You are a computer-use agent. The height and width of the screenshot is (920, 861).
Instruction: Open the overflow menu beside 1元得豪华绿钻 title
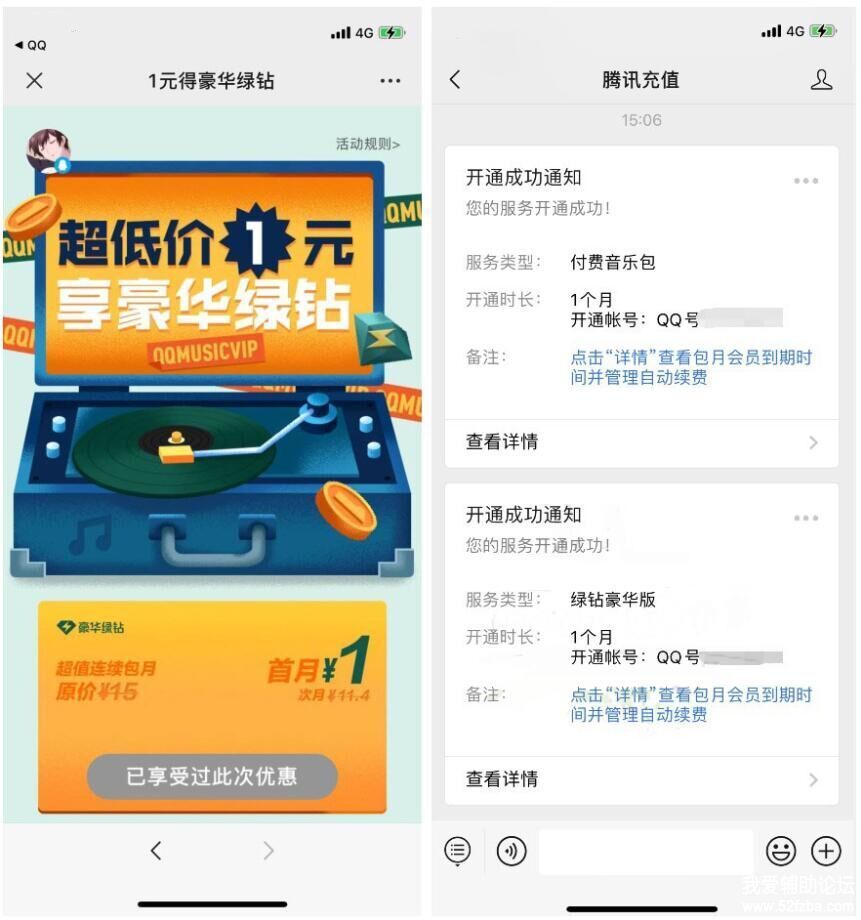[391, 81]
